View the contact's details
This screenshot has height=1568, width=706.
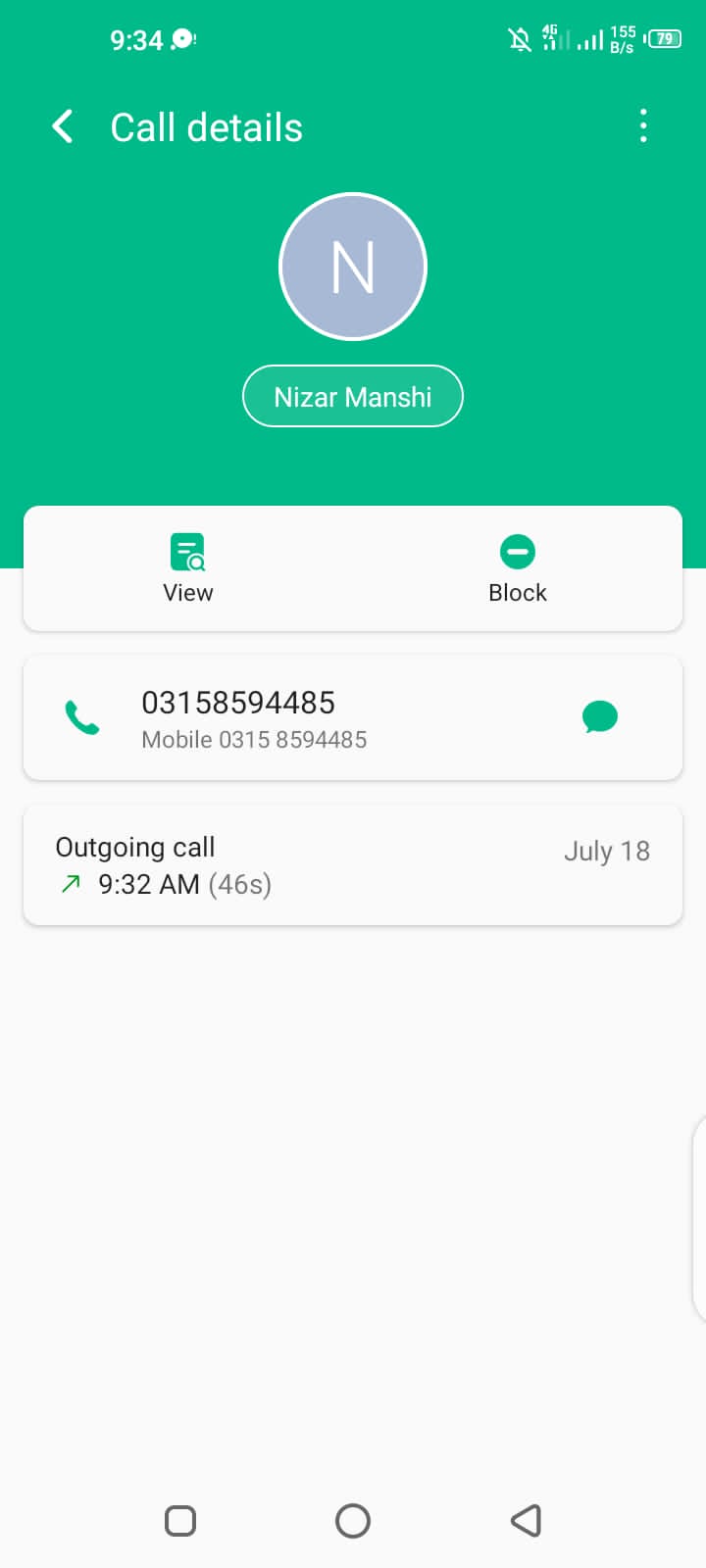[x=187, y=568]
